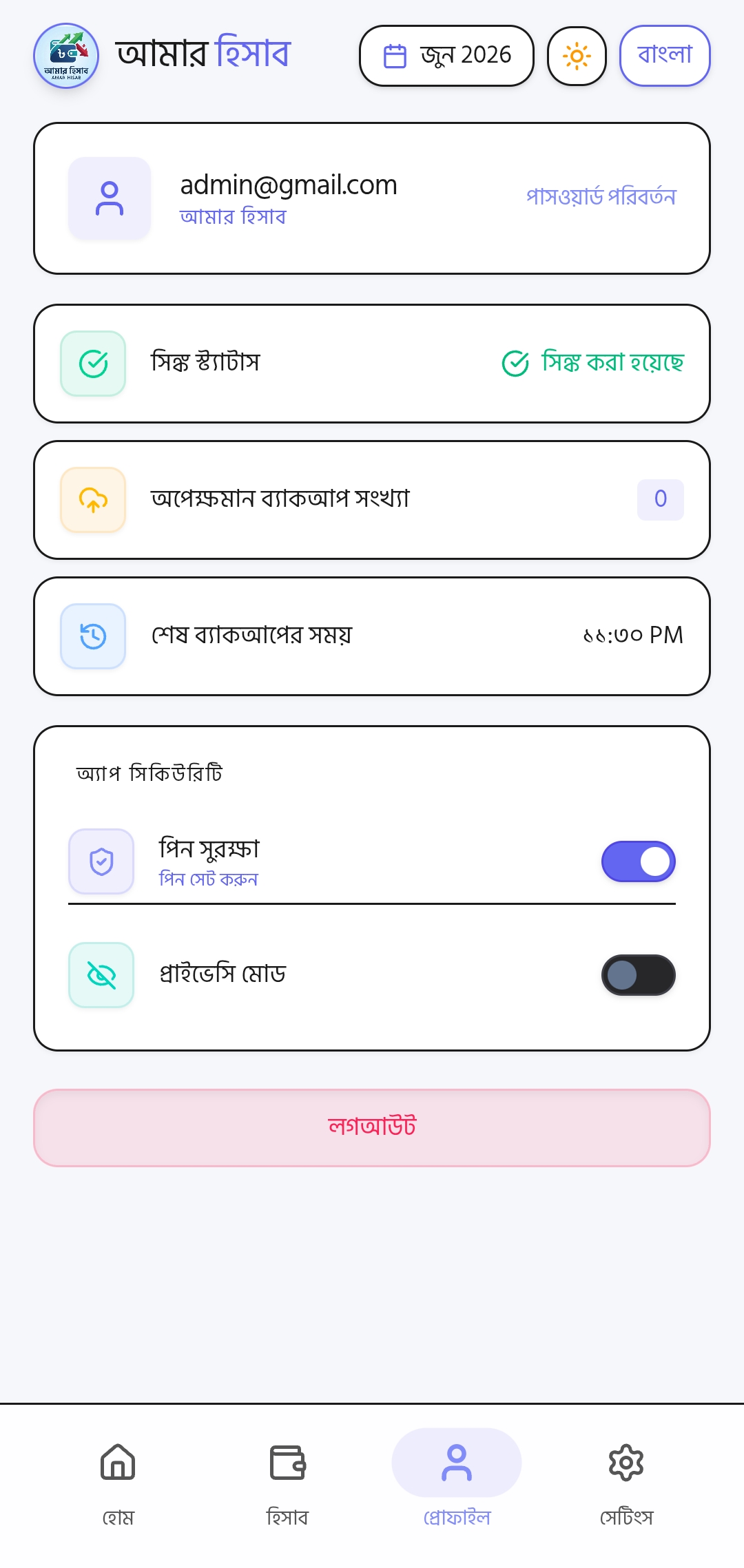The height and width of the screenshot is (1568, 744).
Task: Turn off the পিন সুরক্ষা switch
Action: 639,861
